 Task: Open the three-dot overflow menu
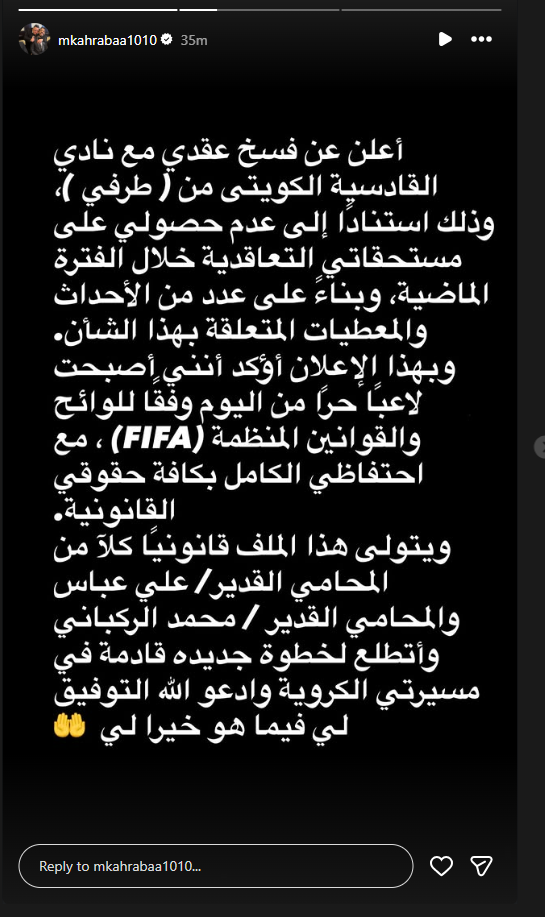click(x=481, y=39)
